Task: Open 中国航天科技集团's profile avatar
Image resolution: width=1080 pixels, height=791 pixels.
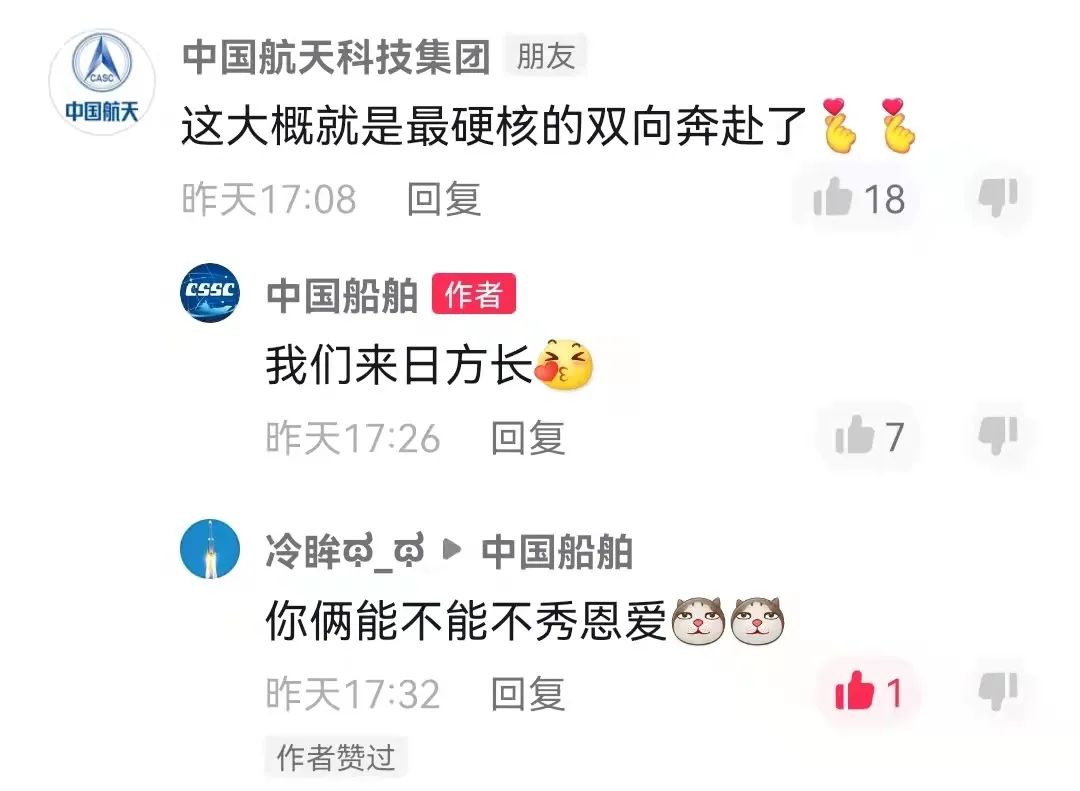Action: click(102, 83)
